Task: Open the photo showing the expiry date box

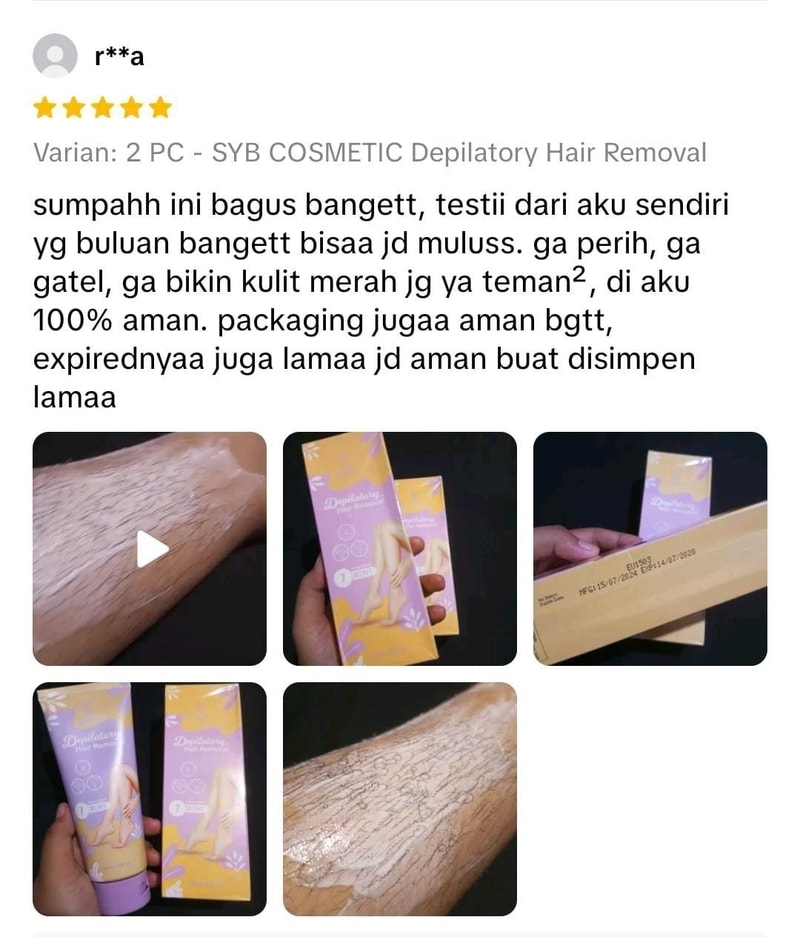Action: pos(649,549)
